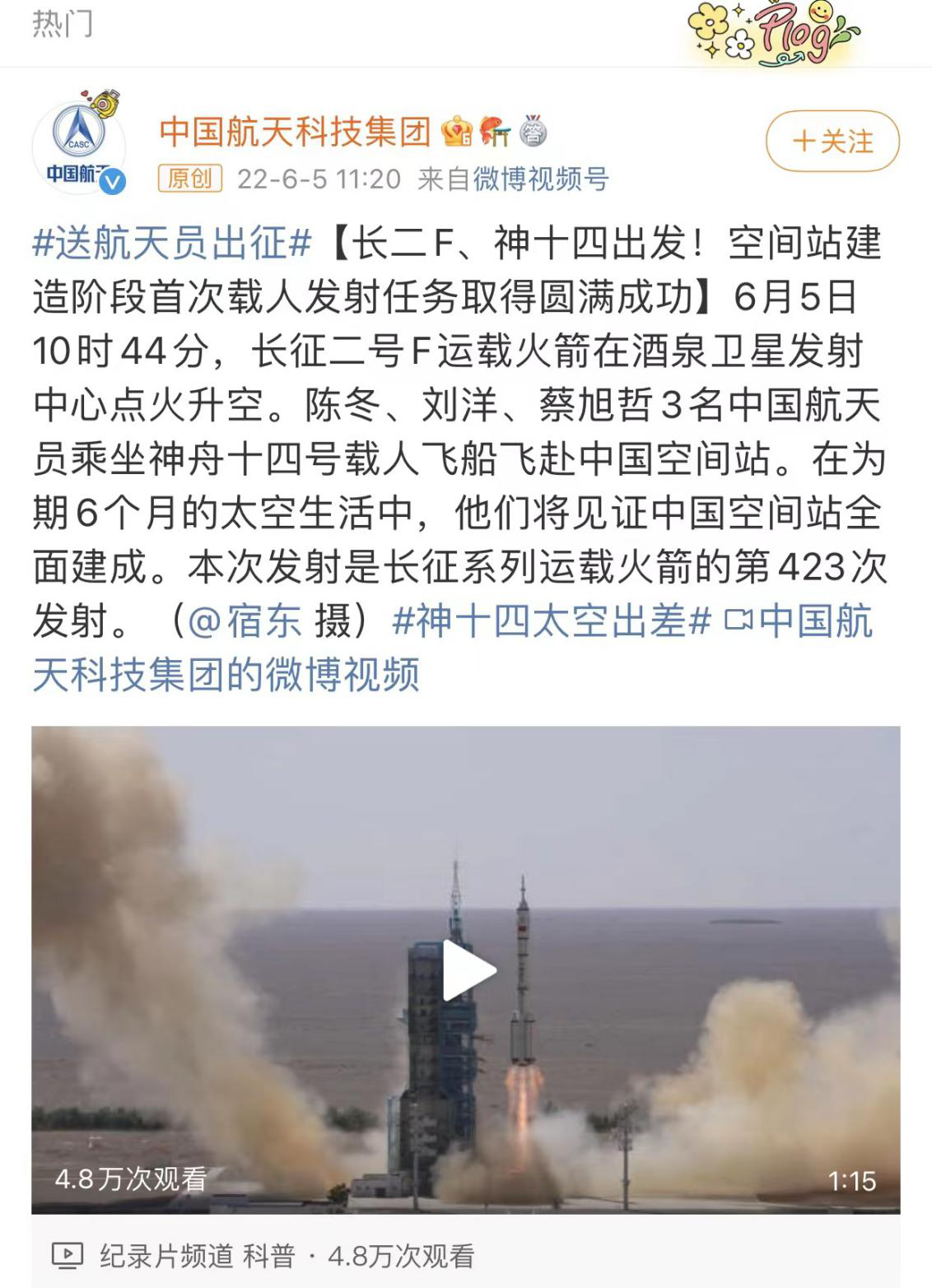
Task: Open the 中国航天科技集团 account name
Action: click(x=295, y=132)
